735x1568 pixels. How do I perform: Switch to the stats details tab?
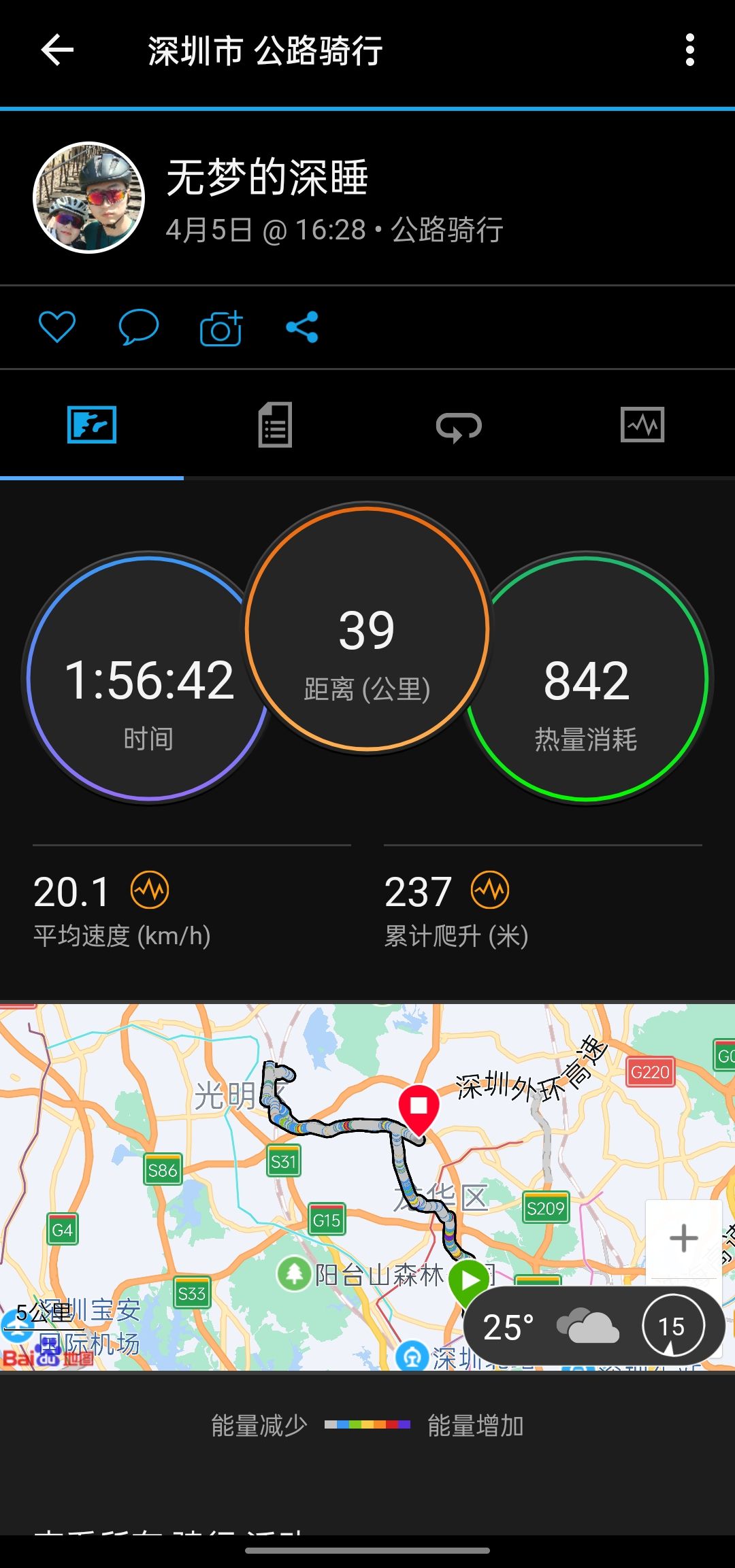click(x=276, y=425)
